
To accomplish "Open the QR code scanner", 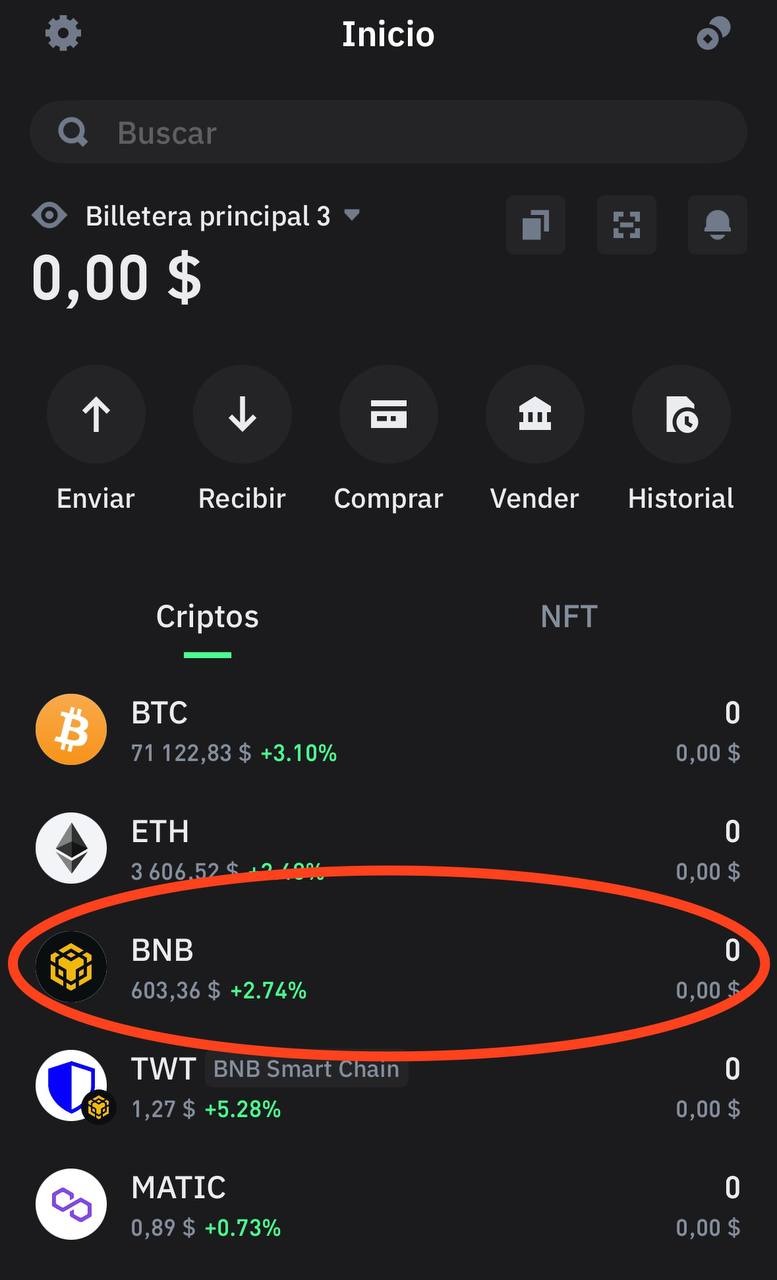I will tap(626, 225).
